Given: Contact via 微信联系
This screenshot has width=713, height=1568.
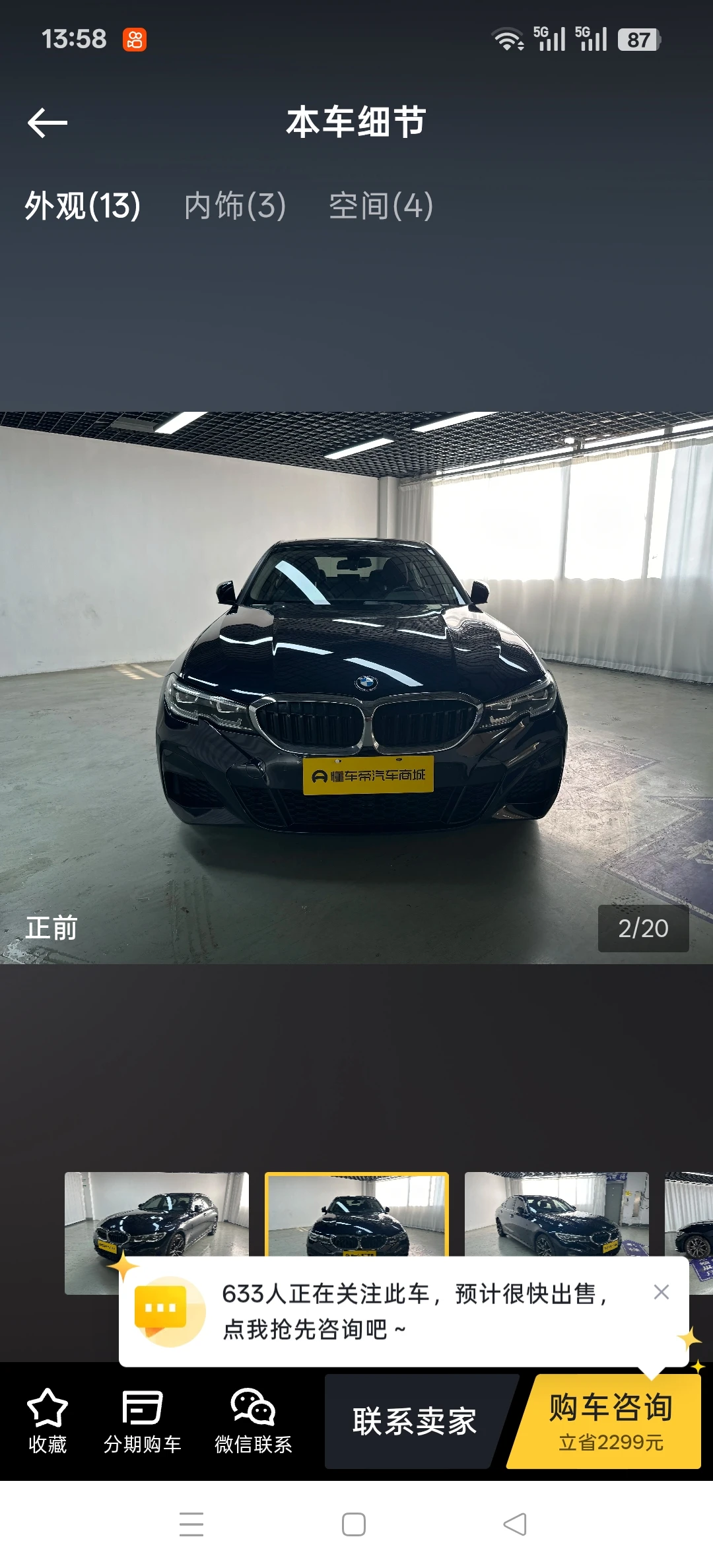Looking at the screenshot, I should (253, 1421).
